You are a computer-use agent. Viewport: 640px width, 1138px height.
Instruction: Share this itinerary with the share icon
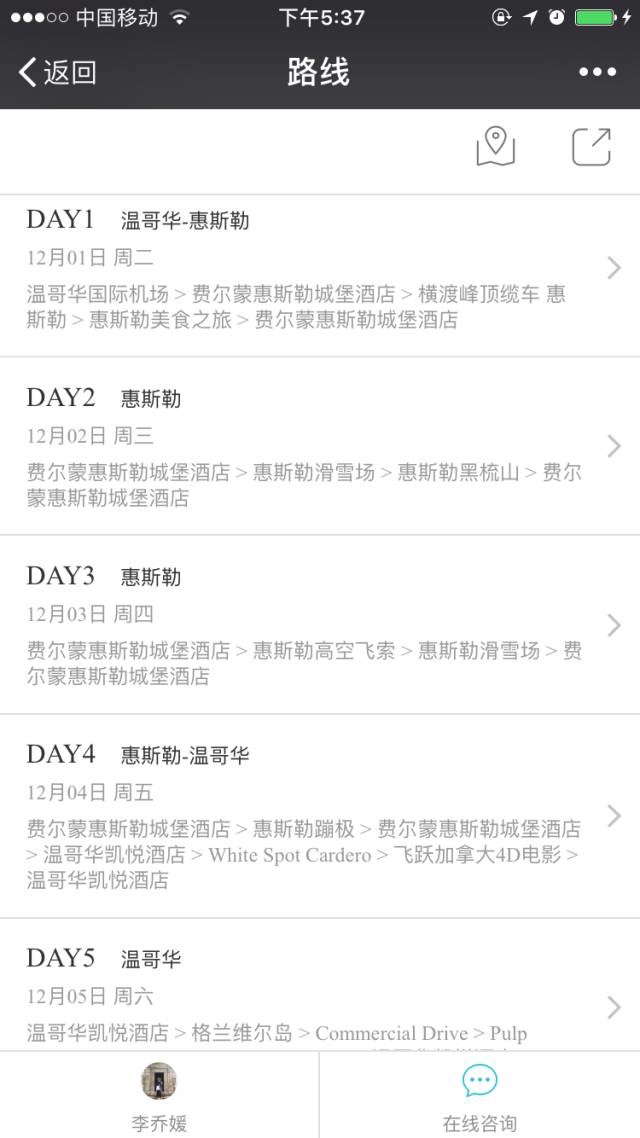point(591,147)
